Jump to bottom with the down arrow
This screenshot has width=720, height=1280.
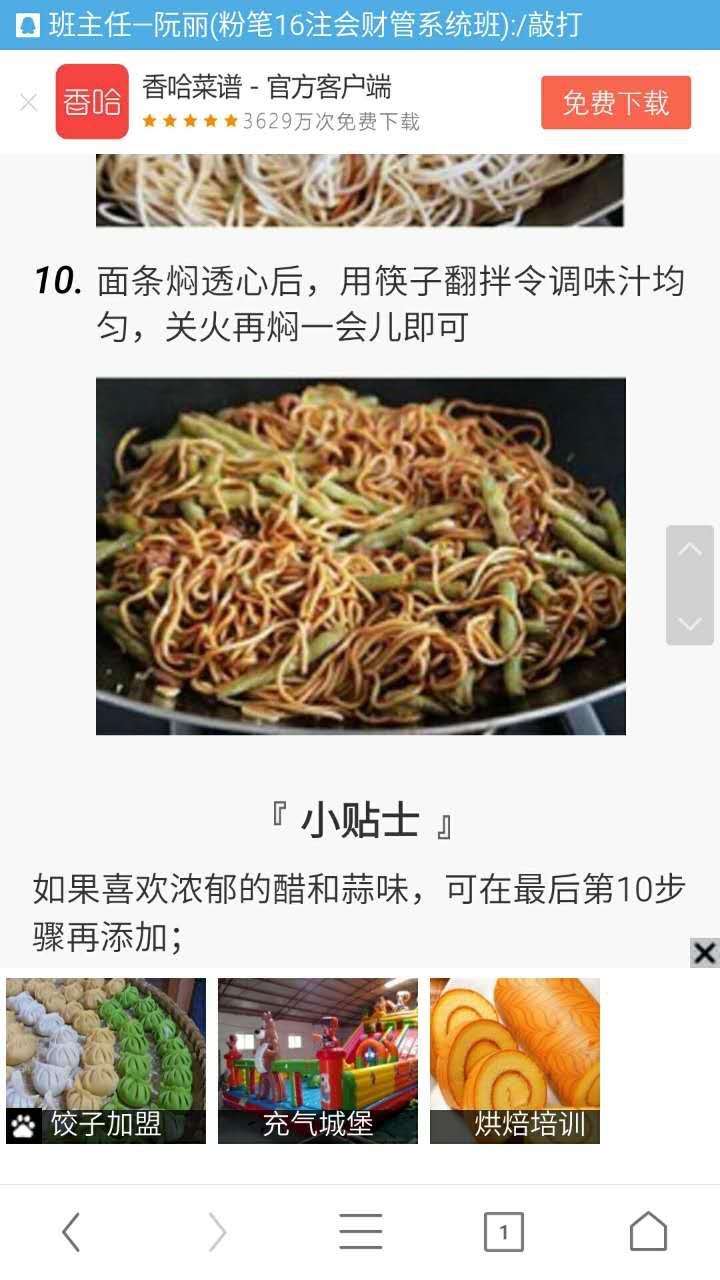(x=690, y=622)
